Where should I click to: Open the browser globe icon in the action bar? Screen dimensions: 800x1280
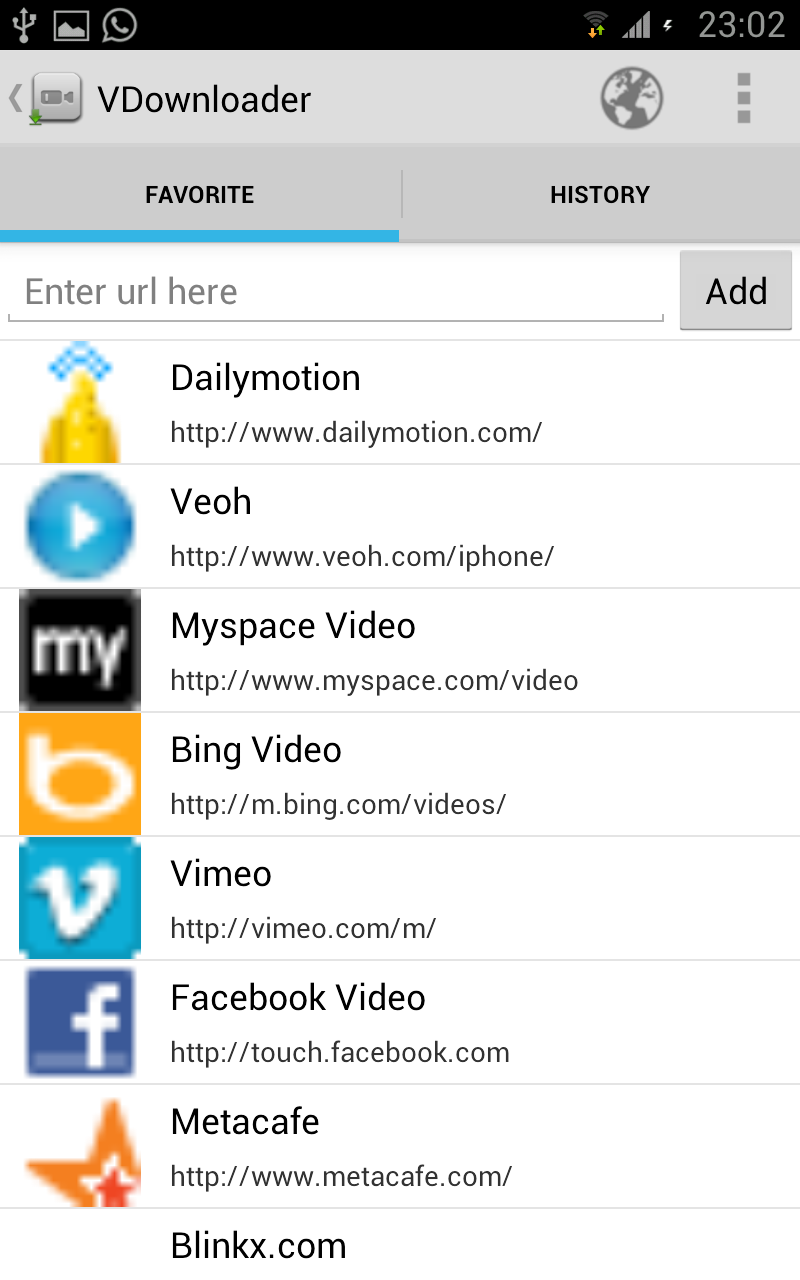[631, 98]
